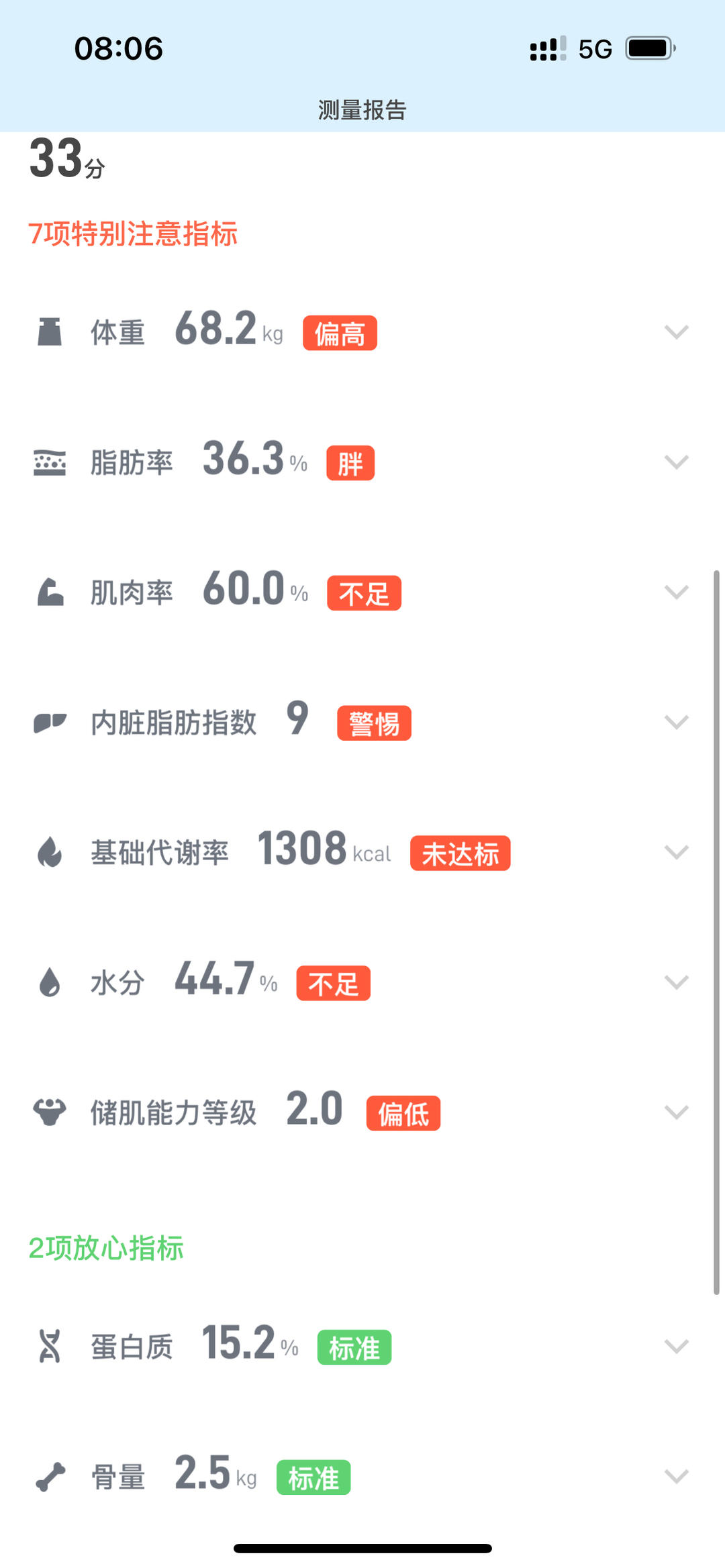The width and height of the screenshot is (725, 1568).
Task: Expand the 脂肪率 36.3% row
Action: pos(676,462)
